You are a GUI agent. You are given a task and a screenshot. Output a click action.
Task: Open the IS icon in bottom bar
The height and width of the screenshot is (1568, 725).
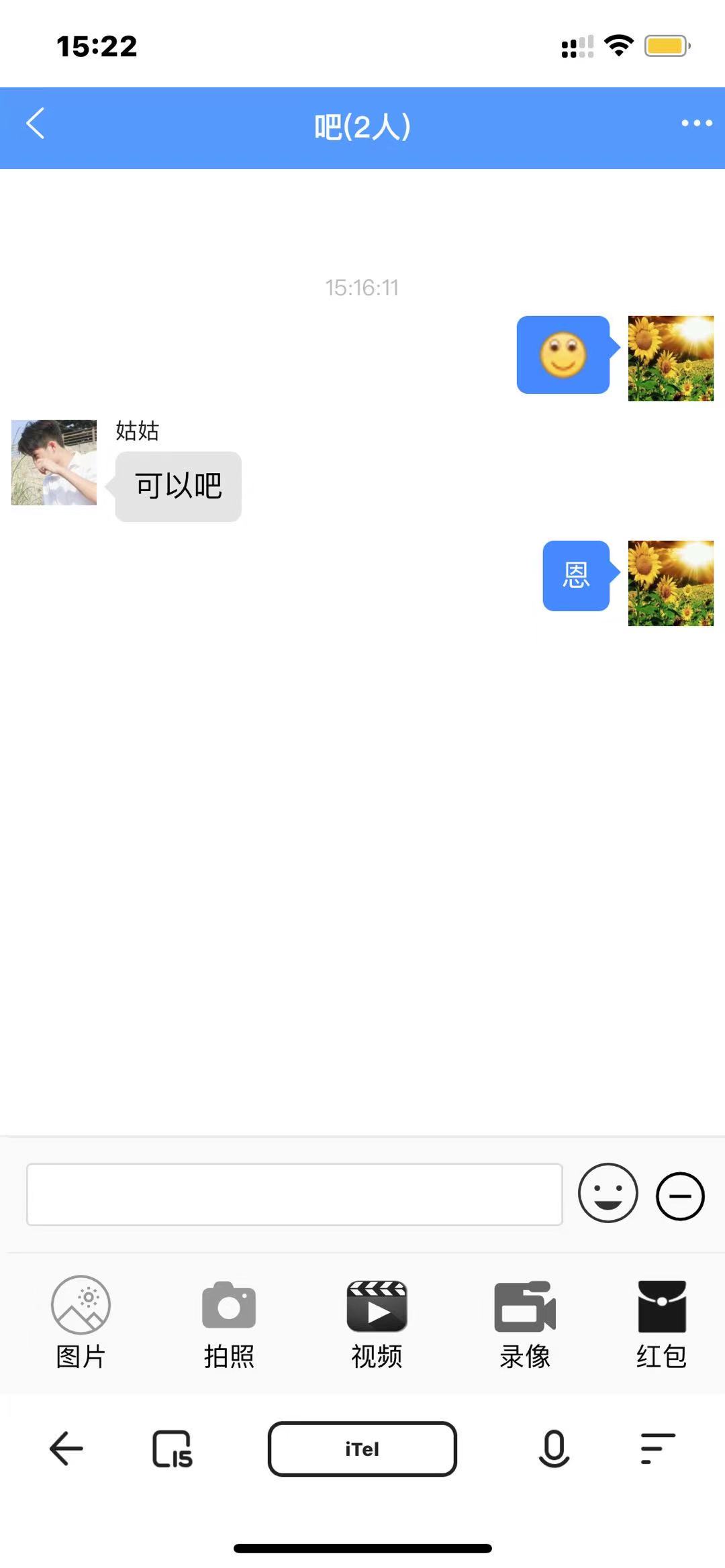coord(173,1449)
